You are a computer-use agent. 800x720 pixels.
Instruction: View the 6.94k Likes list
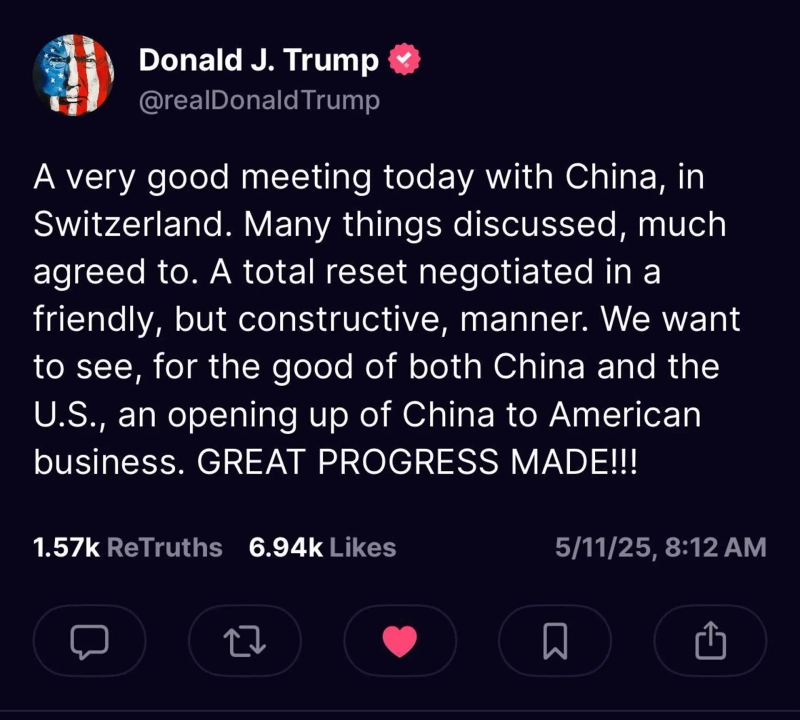pyautogui.click(x=322, y=548)
